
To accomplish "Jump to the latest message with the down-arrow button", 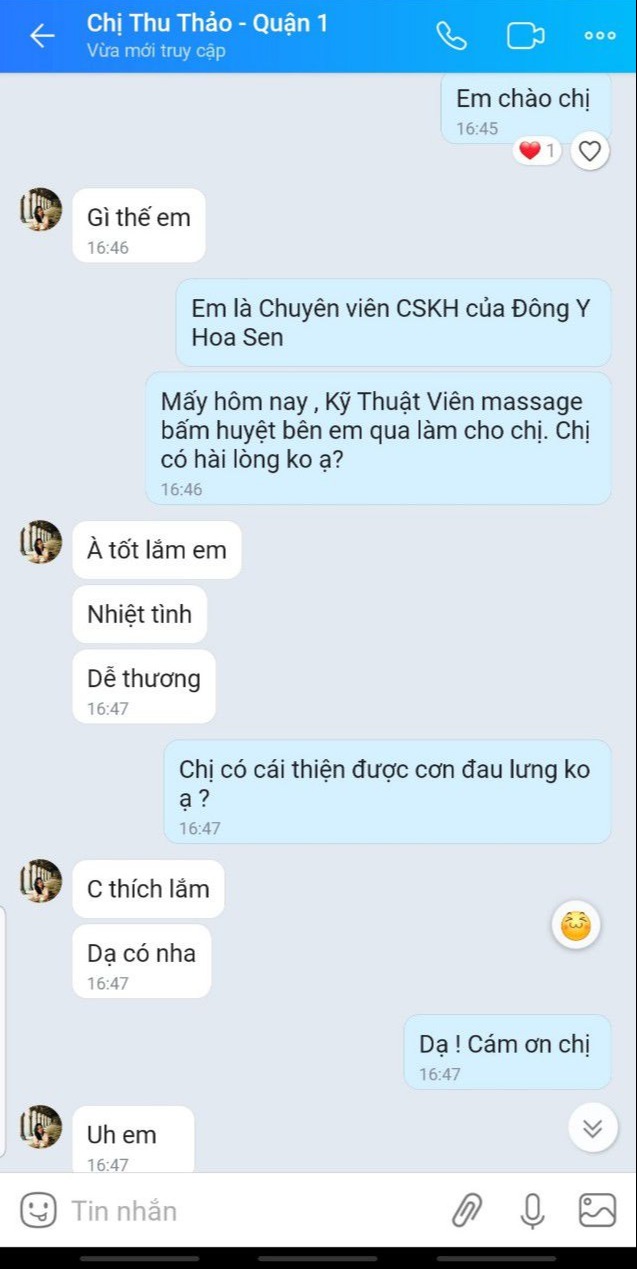I will [x=592, y=1128].
